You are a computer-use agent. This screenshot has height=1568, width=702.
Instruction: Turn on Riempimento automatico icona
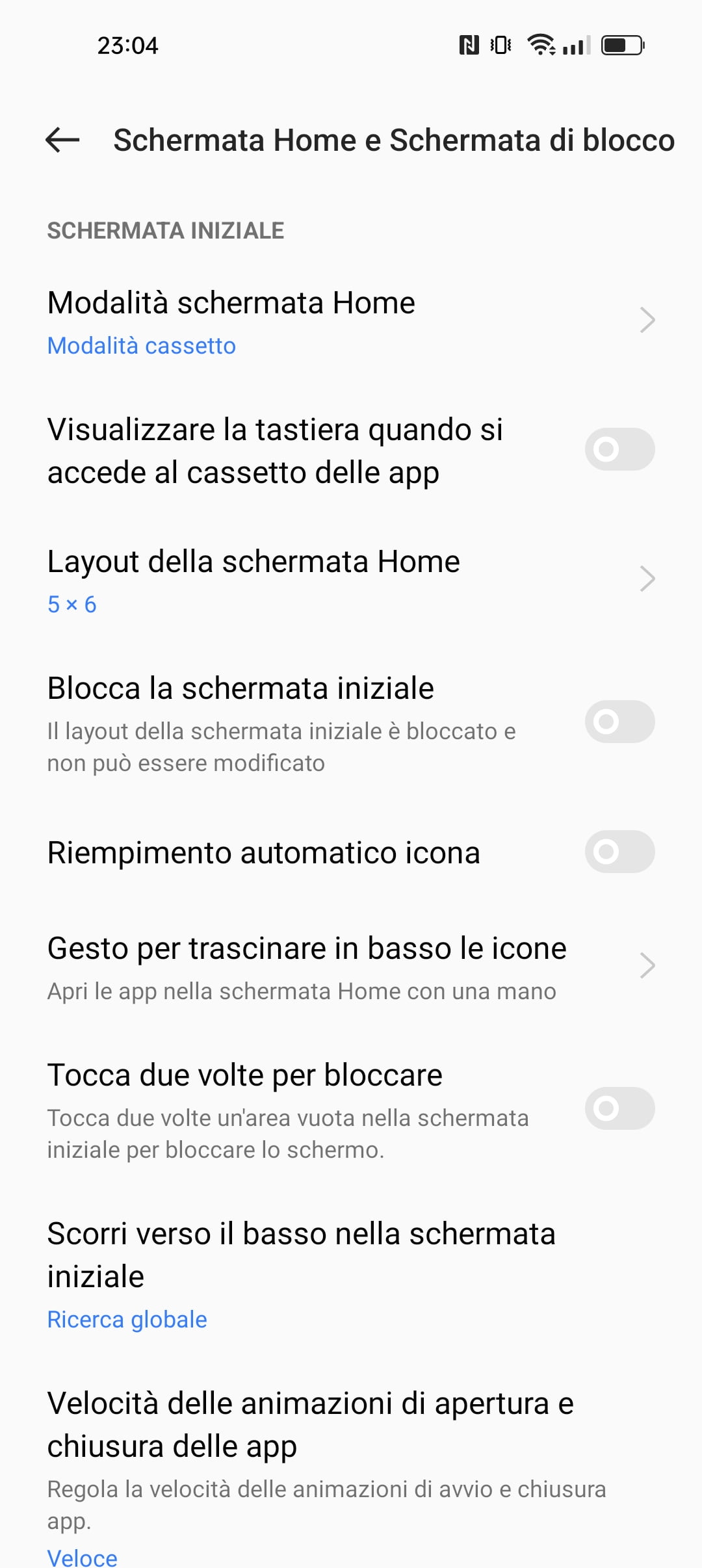coord(619,852)
